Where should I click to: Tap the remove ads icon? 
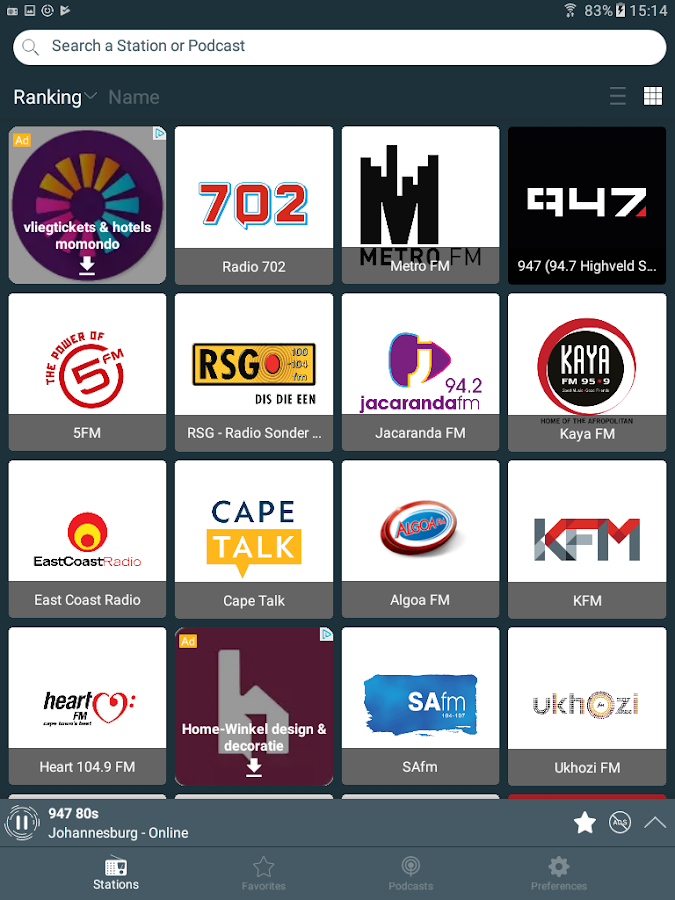point(620,822)
